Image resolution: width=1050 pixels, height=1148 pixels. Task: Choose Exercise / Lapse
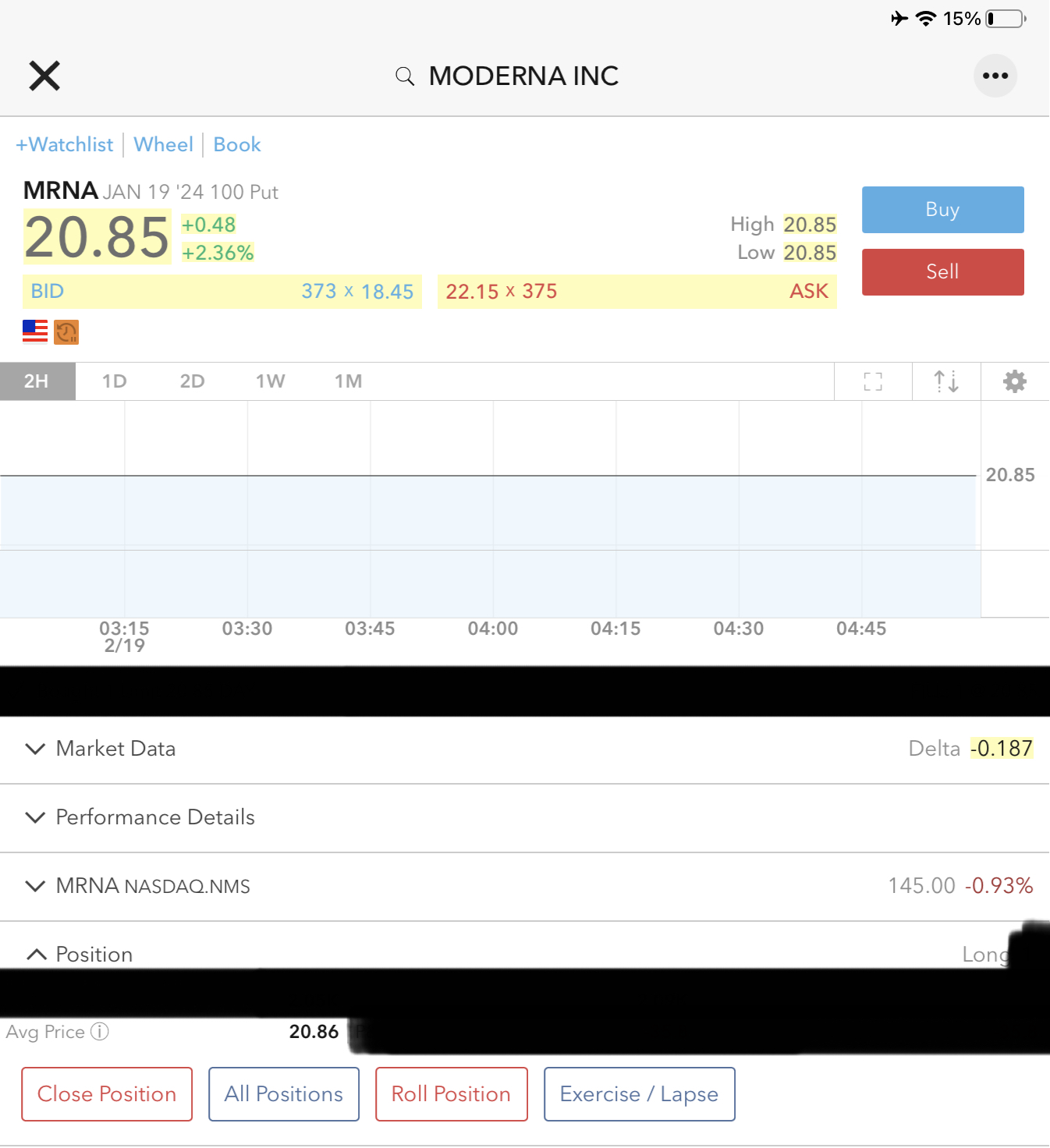[639, 1094]
